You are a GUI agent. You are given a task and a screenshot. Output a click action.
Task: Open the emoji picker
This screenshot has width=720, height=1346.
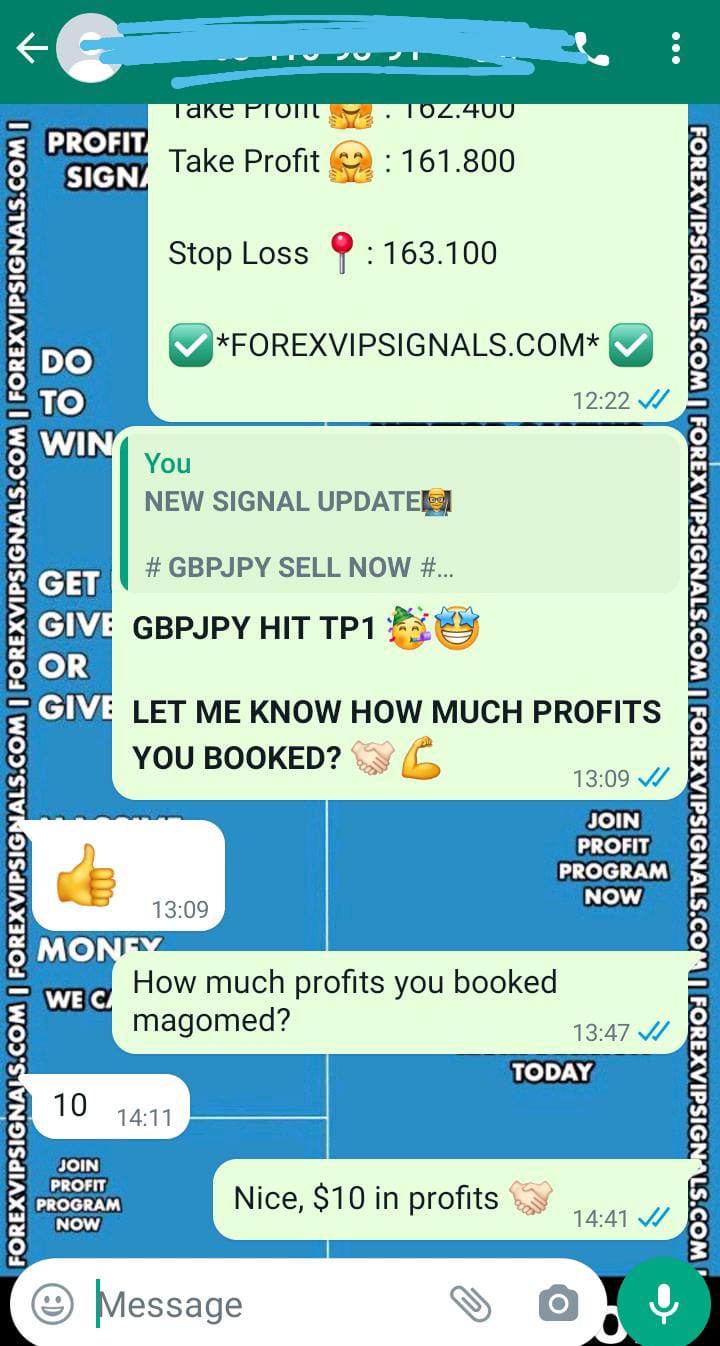point(52,1303)
